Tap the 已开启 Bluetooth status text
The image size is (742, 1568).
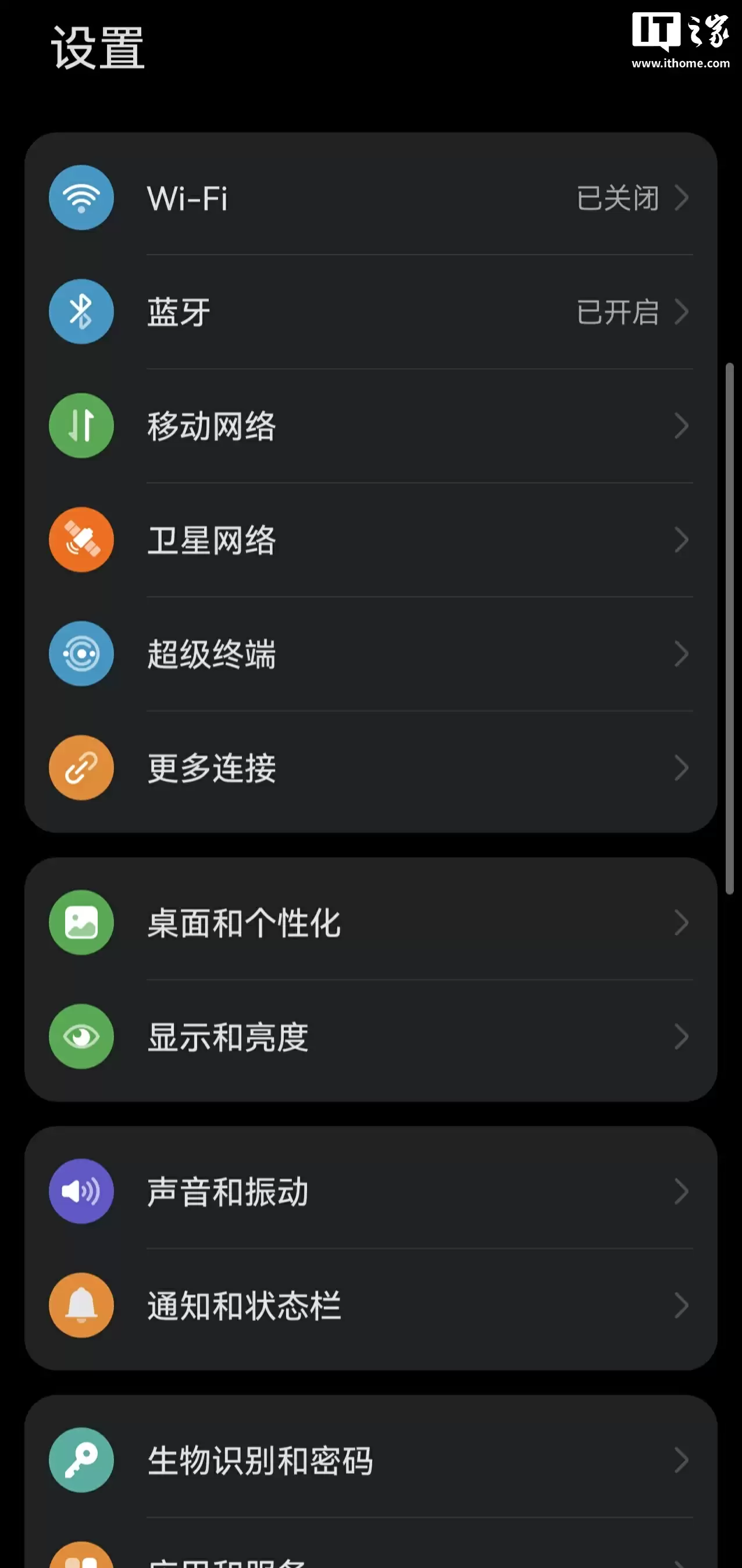coord(617,312)
